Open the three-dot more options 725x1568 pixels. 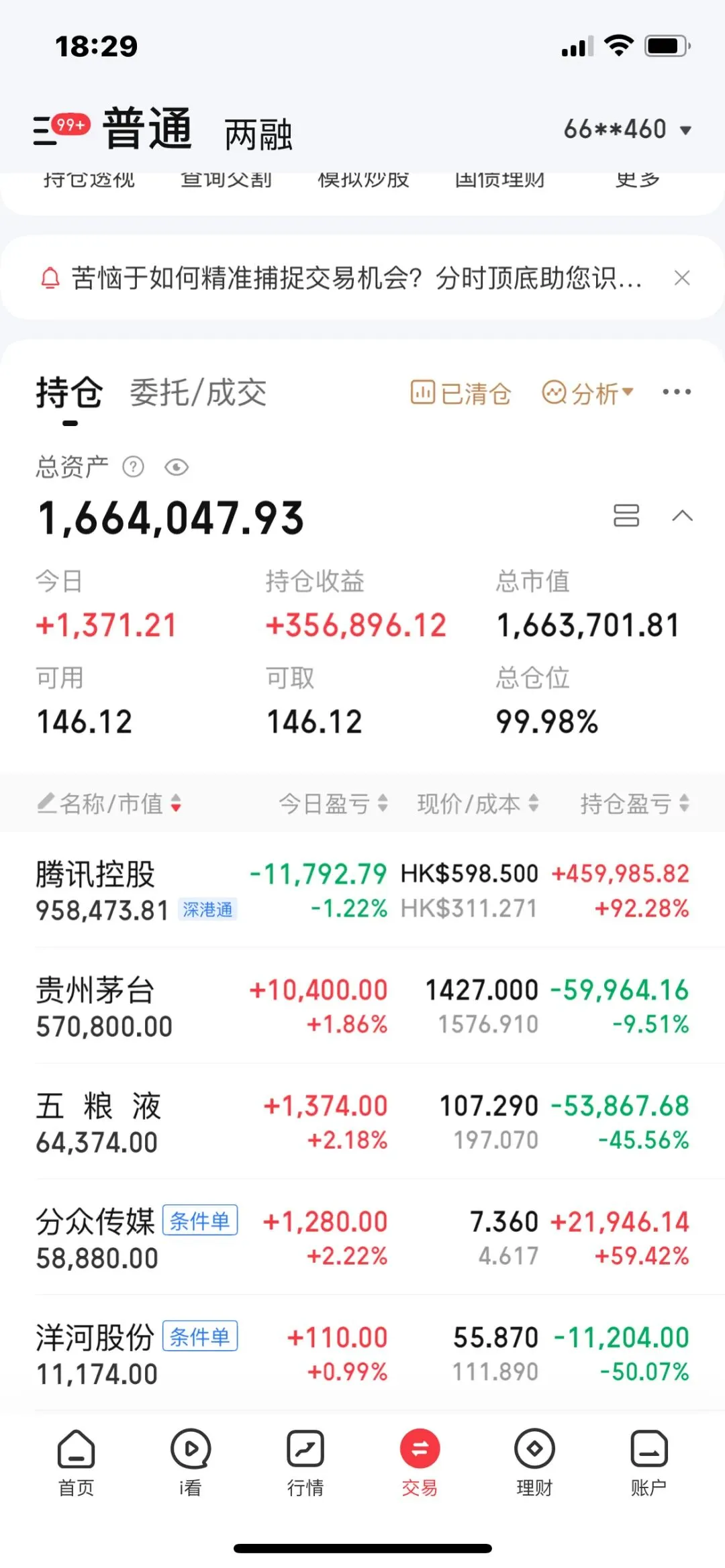[x=676, y=393]
